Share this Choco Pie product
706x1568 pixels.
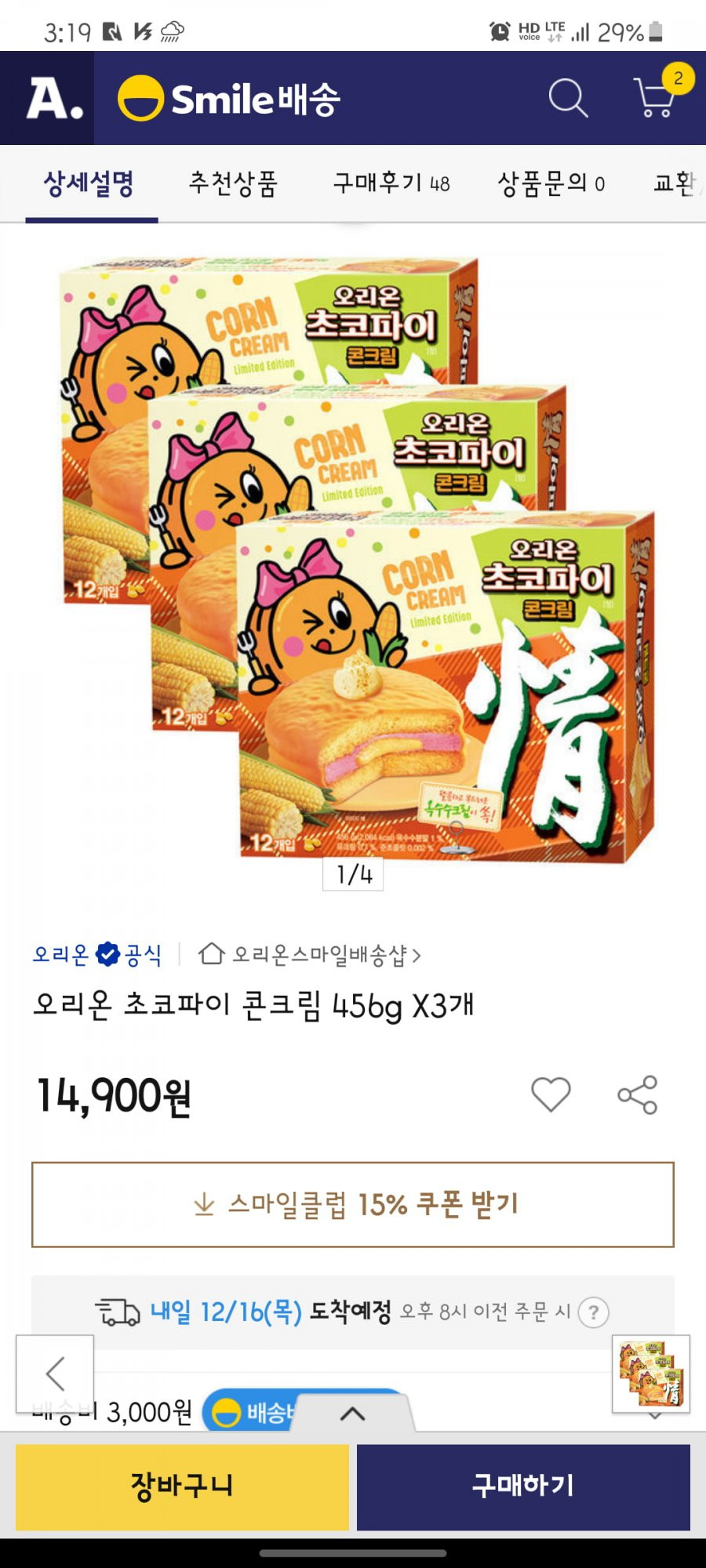coord(637,1094)
